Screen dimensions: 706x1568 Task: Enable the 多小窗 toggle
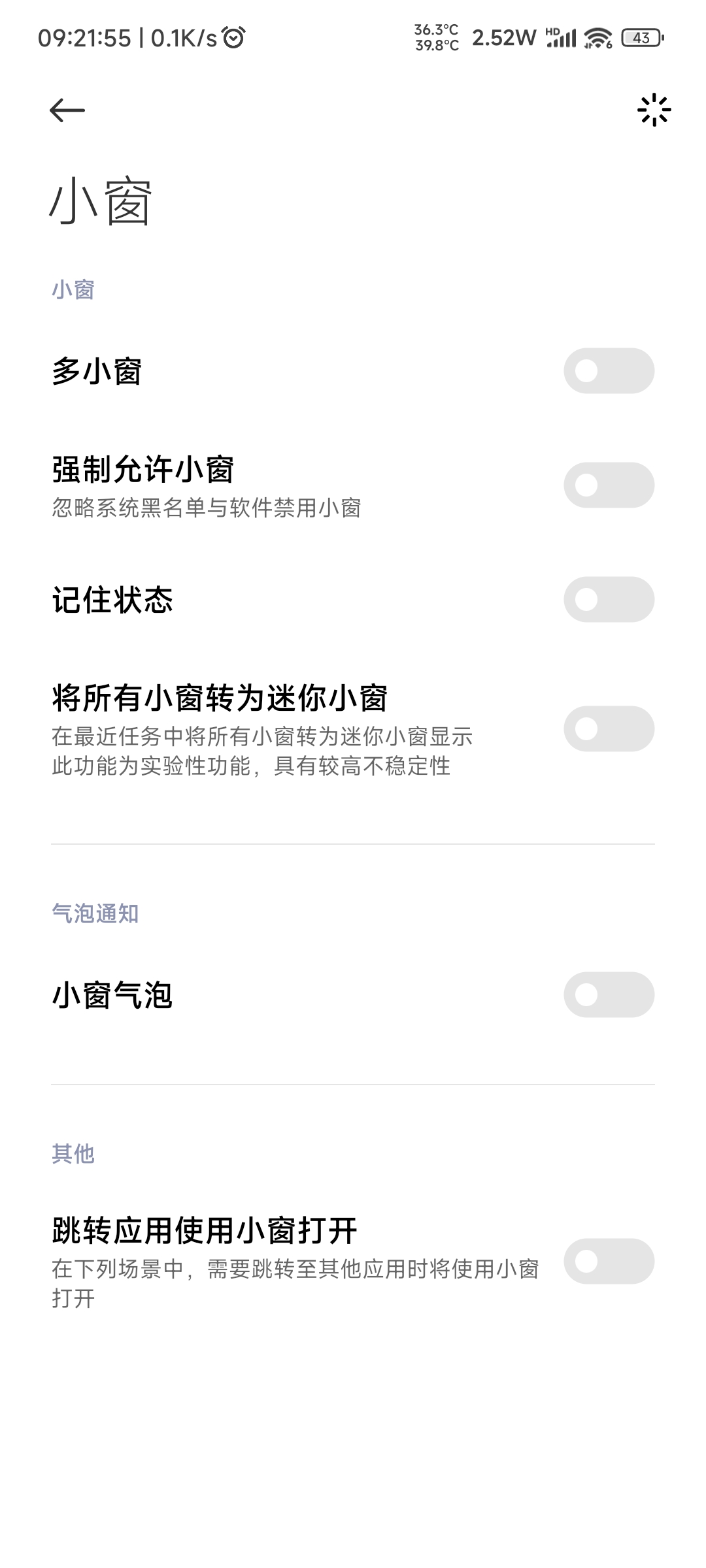(609, 370)
